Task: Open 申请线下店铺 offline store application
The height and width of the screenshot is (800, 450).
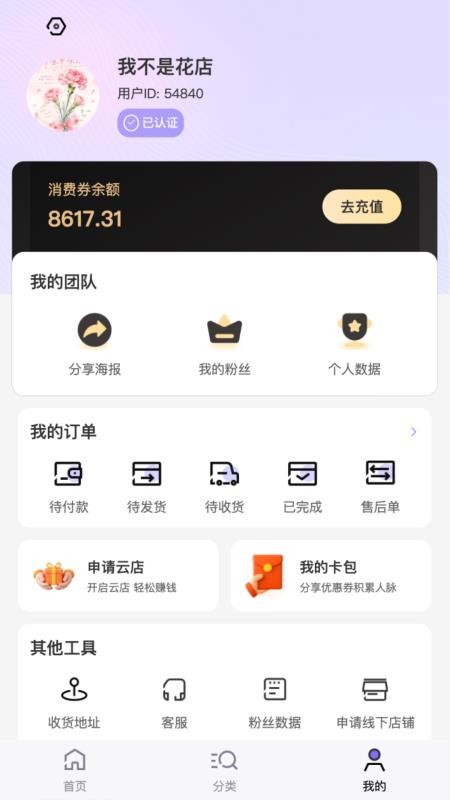Action: point(375,703)
